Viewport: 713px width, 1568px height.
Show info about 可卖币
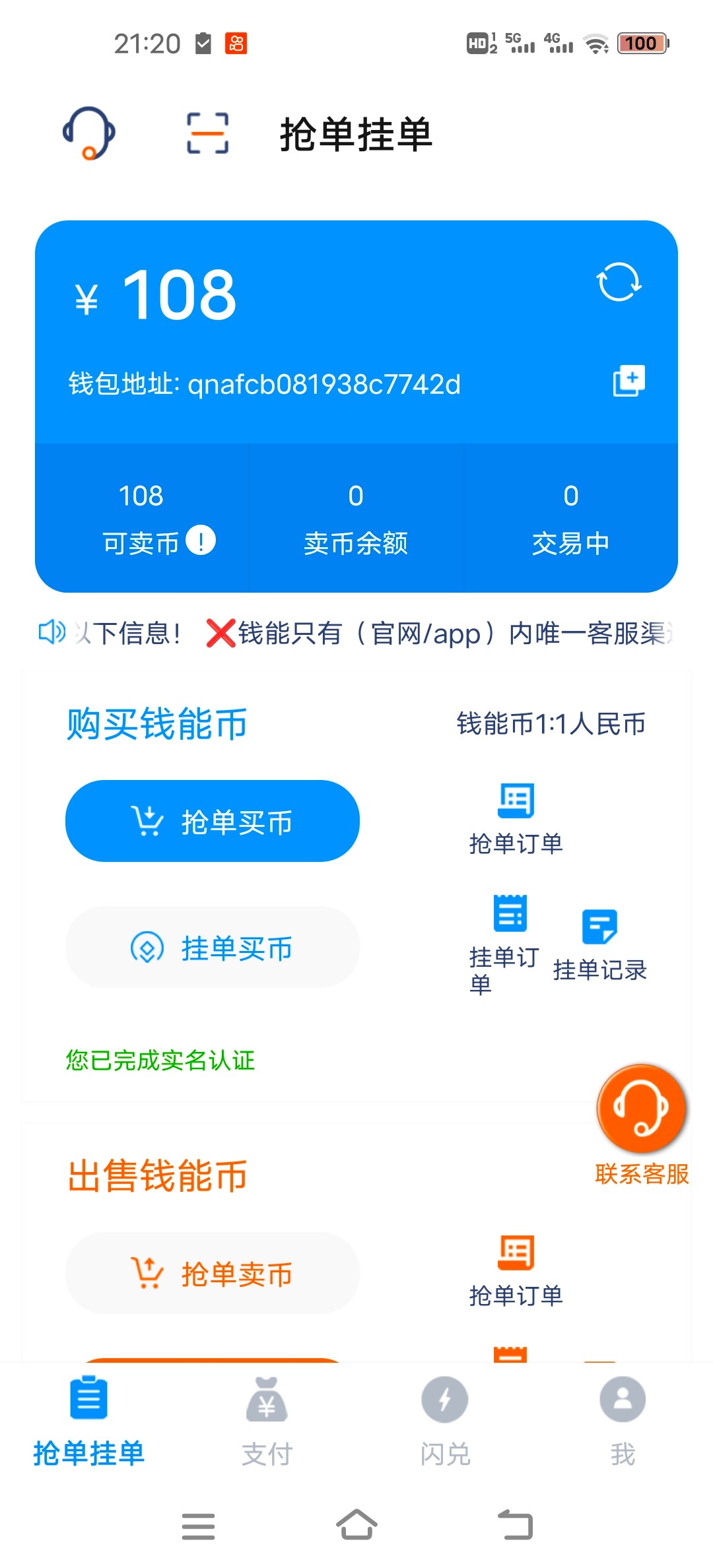(201, 540)
